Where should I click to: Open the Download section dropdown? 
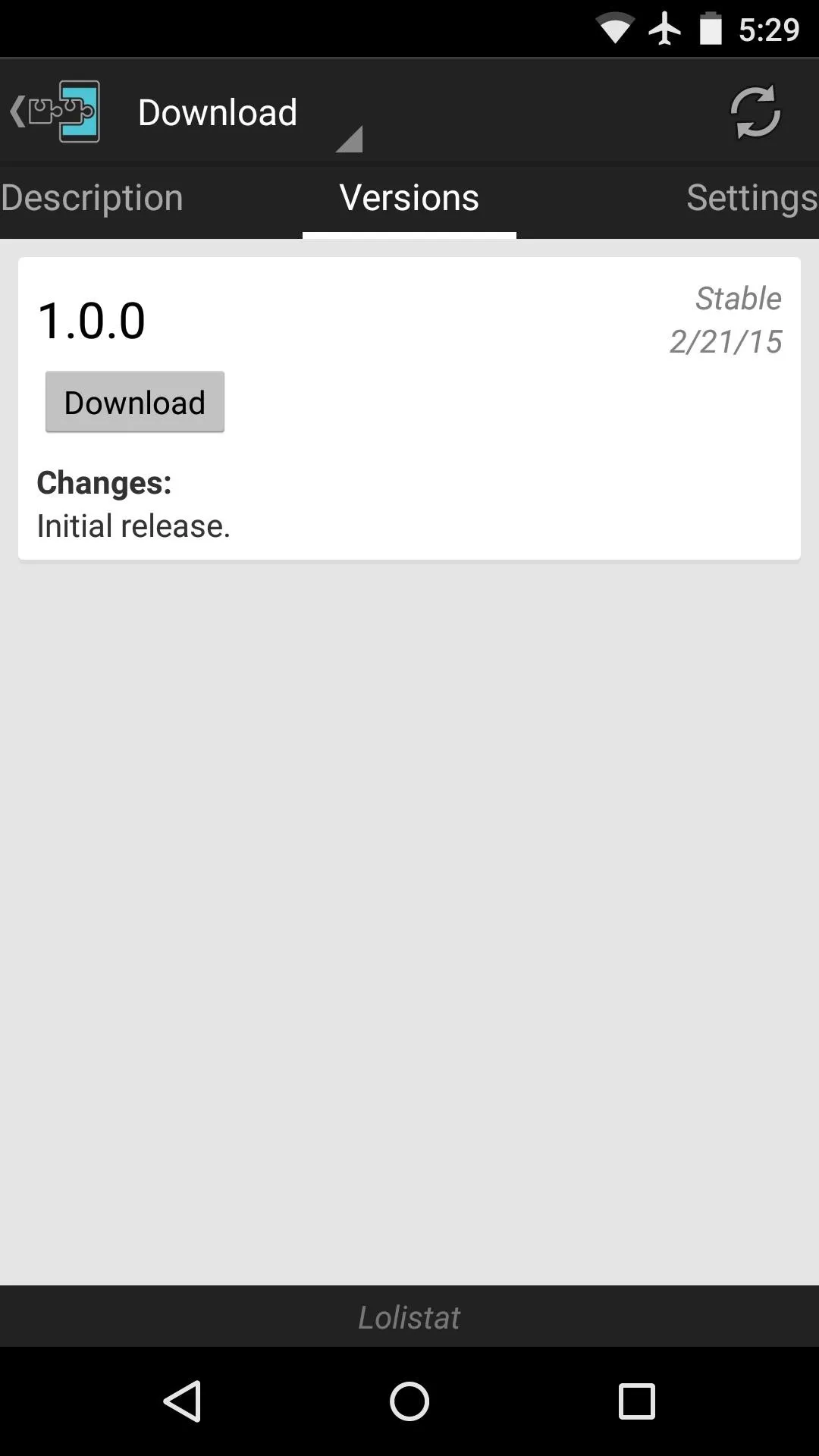250,113
